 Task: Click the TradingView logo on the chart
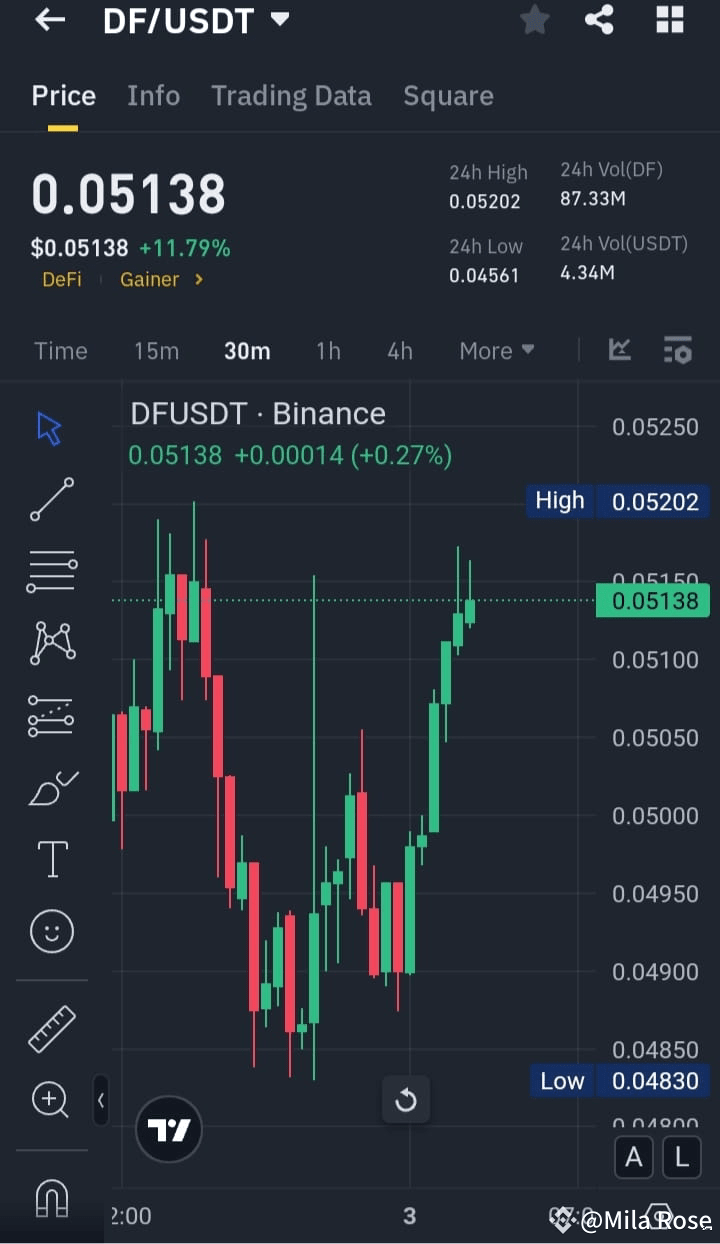click(x=168, y=1128)
